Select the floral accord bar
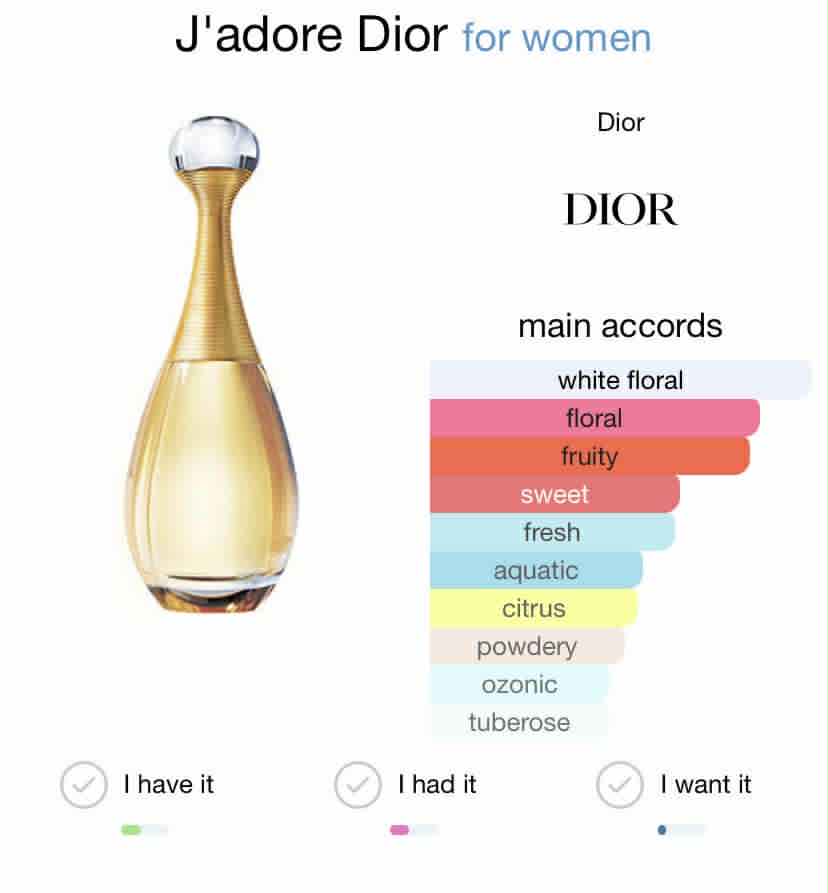This screenshot has height=893, width=828. [x=595, y=418]
